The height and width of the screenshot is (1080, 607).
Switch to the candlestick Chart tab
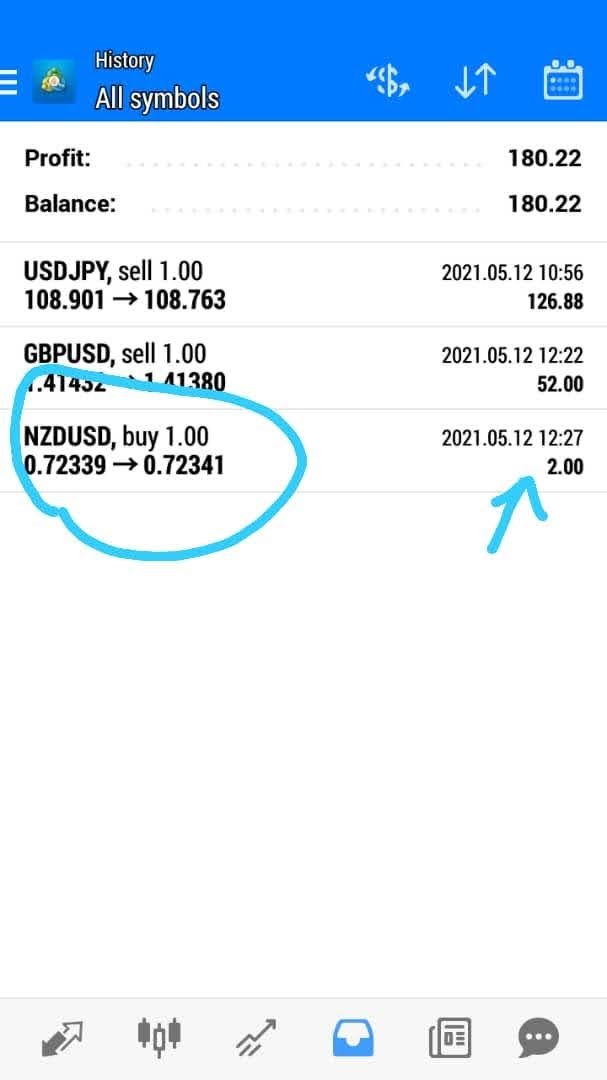pos(159,1038)
